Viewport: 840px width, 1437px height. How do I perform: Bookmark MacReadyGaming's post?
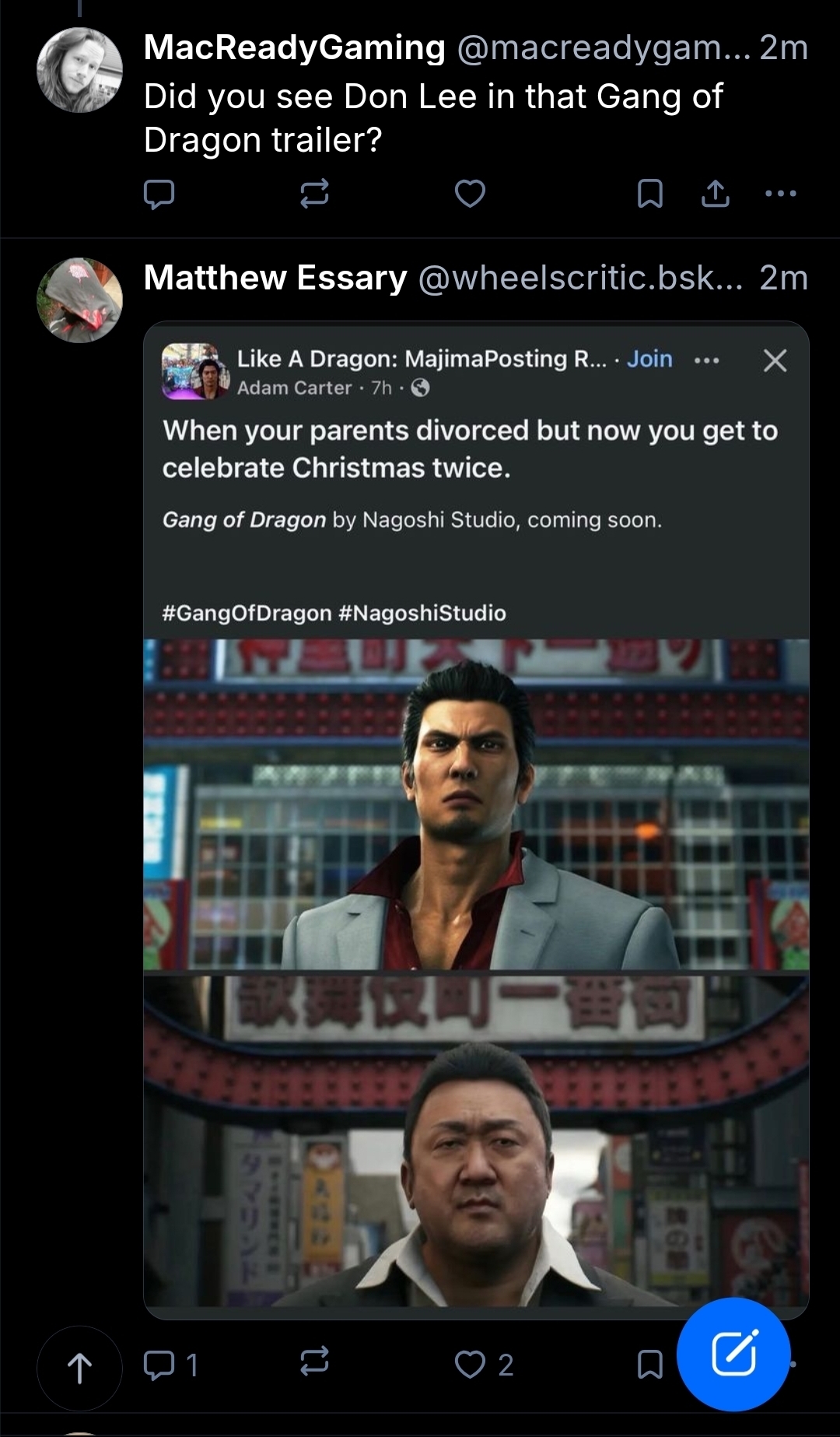click(649, 194)
